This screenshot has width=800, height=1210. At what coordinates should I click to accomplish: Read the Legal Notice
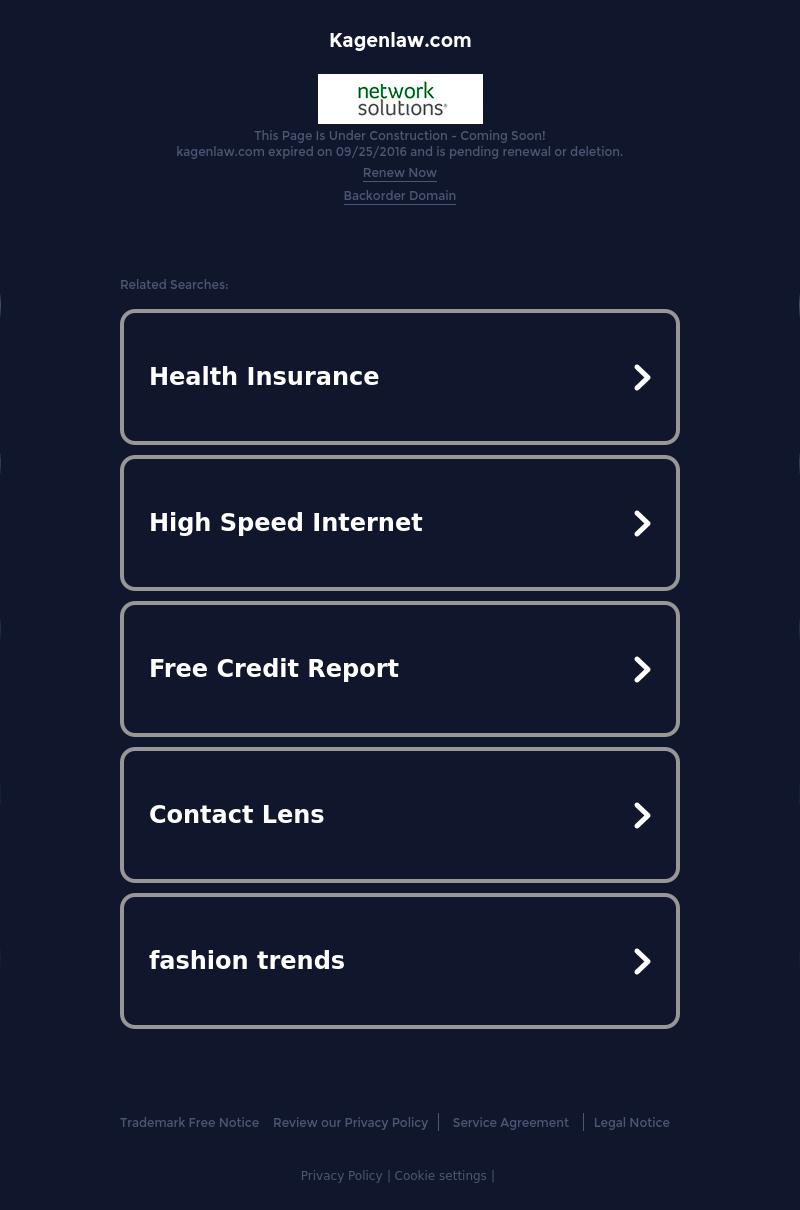click(x=631, y=1123)
